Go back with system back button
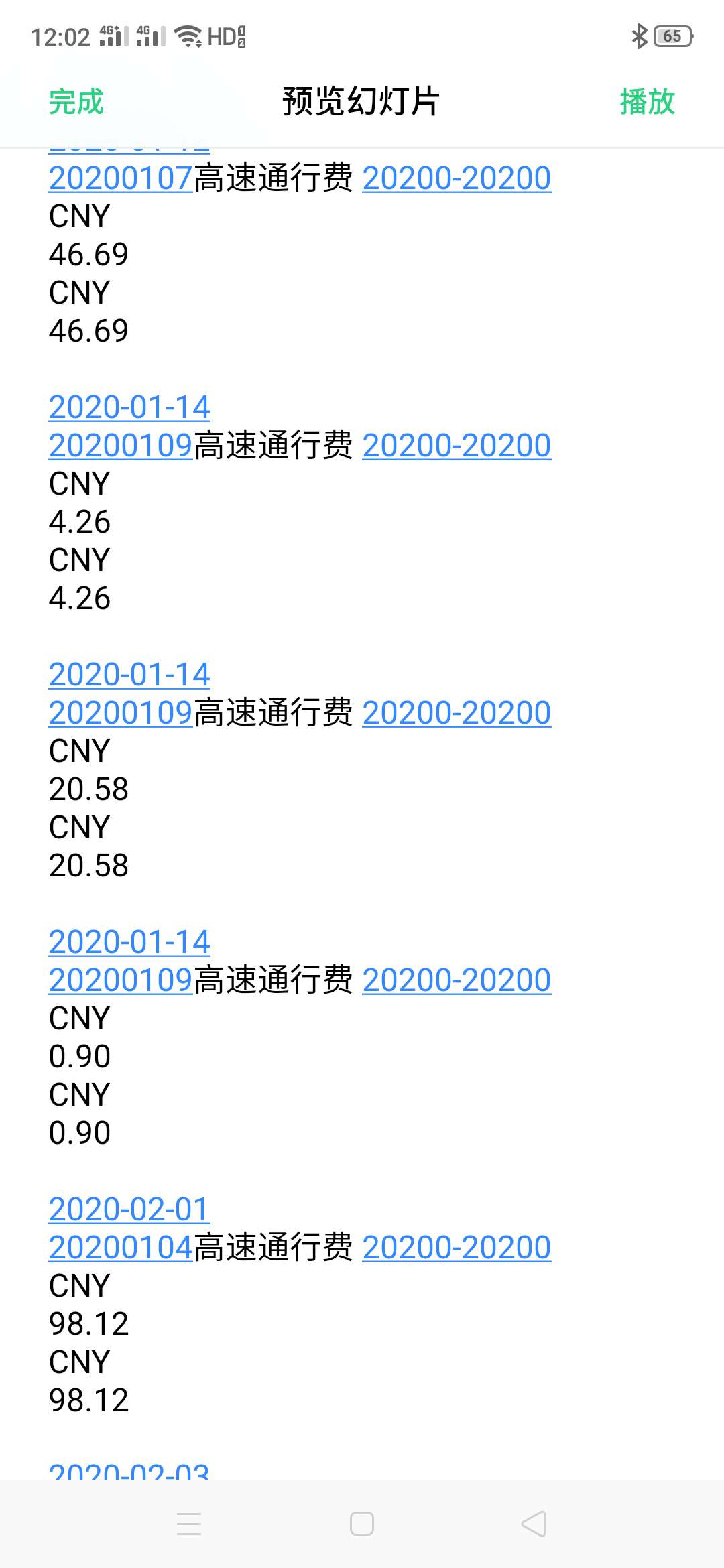724x1568 pixels. tap(534, 1524)
